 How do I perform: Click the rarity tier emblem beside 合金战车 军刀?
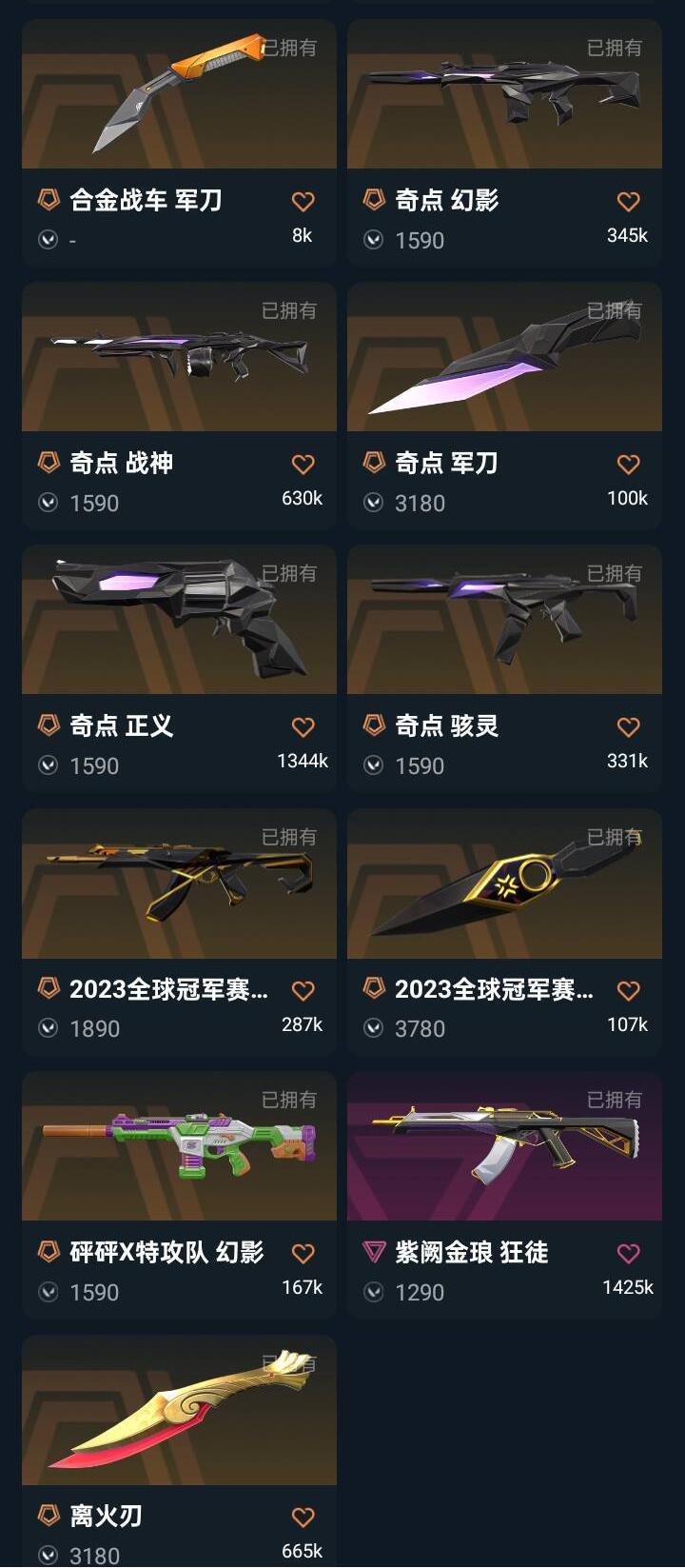[50, 200]
